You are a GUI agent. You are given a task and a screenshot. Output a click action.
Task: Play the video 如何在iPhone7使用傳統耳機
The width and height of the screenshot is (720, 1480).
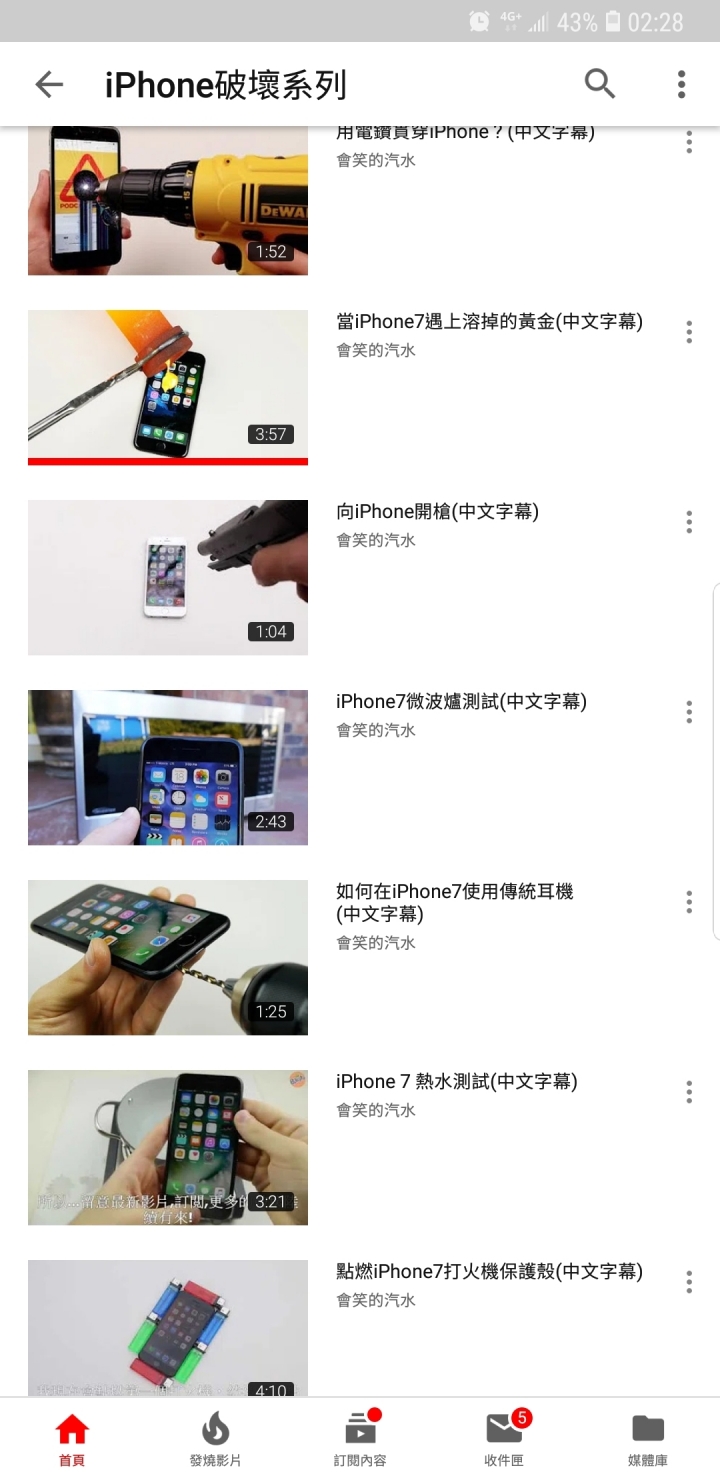coord(168,957)
